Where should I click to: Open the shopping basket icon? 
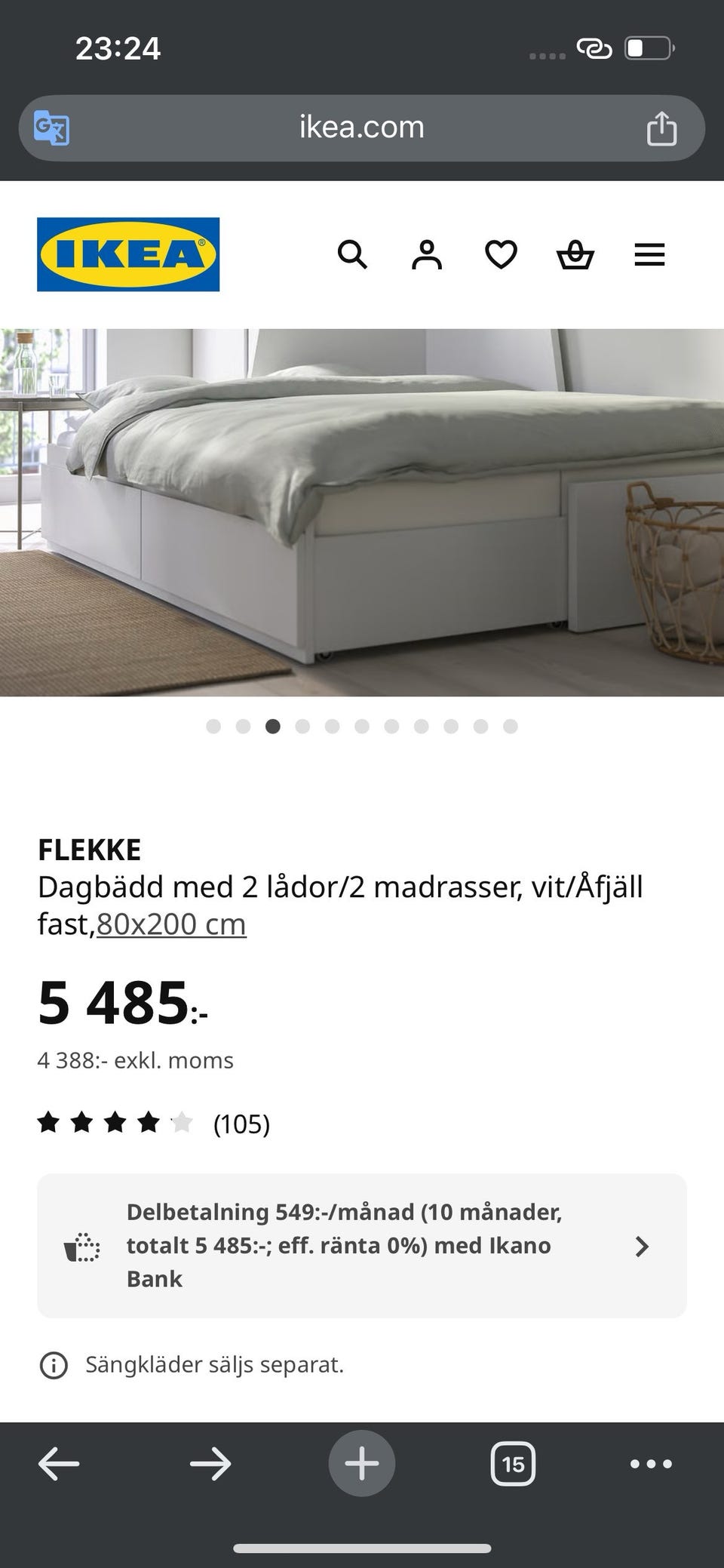(575, 255)
